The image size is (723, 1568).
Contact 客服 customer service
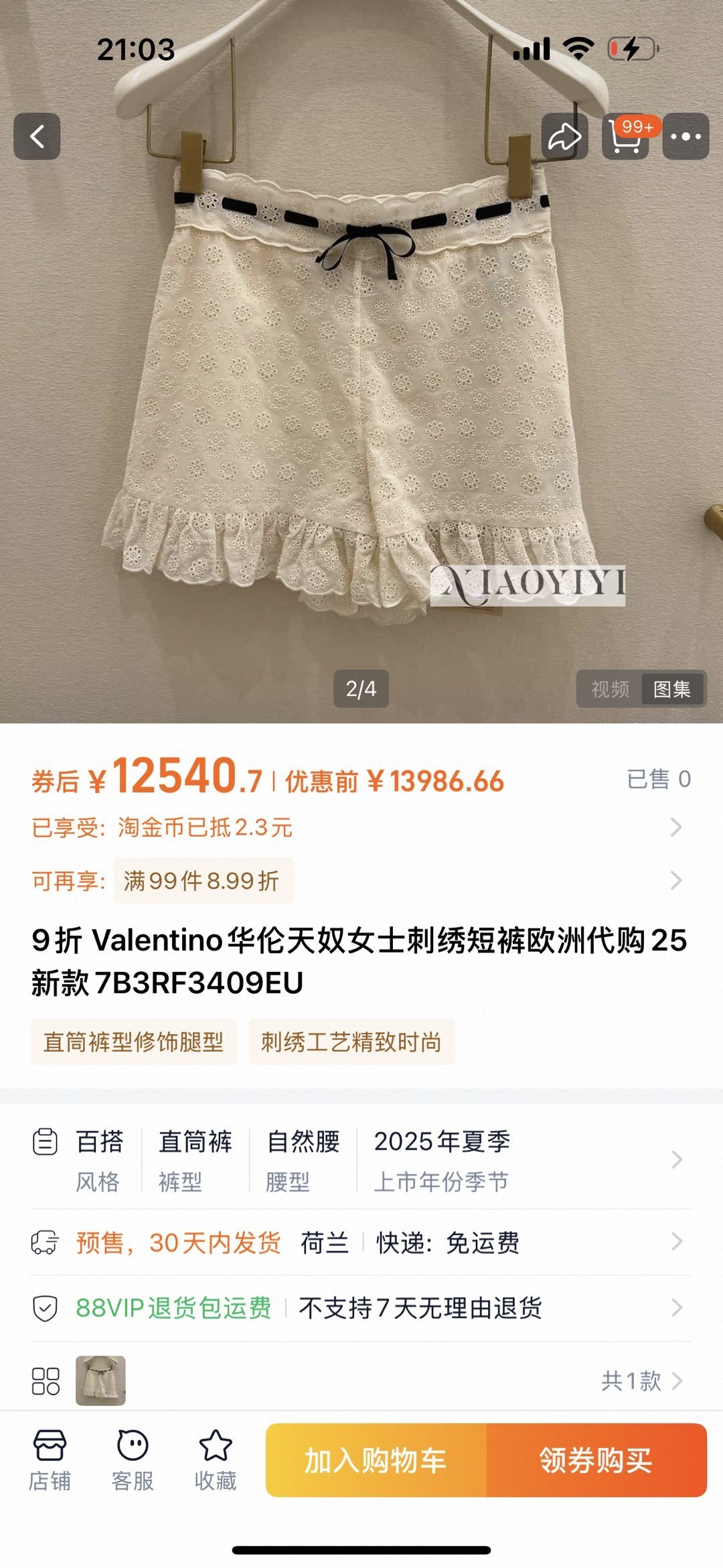tap(133, 1460)
